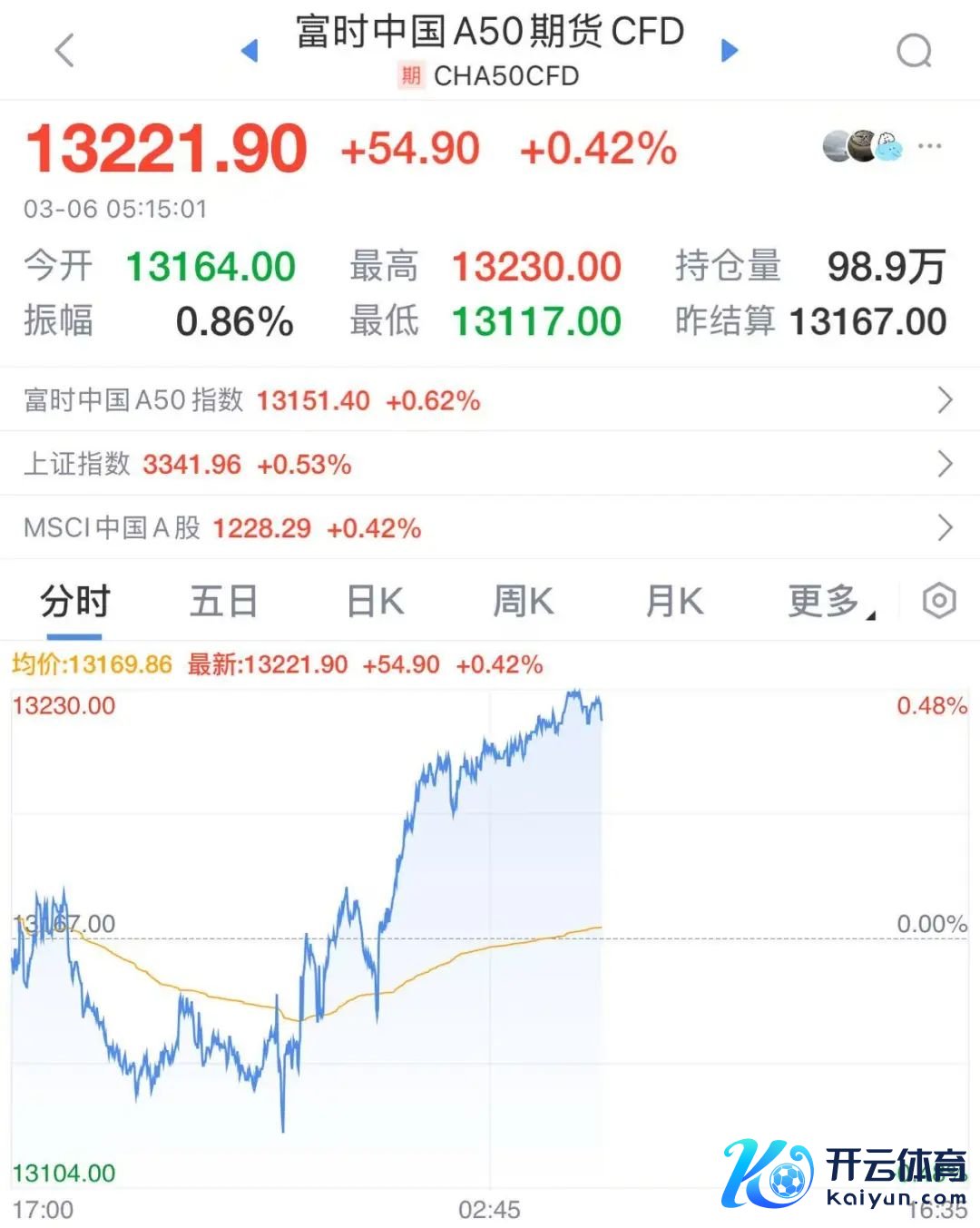Image resolution: width=980 pixels, height=1228 pixels.
Task: Open the 富时中国A50指数 row
Action: coord(490,400)
